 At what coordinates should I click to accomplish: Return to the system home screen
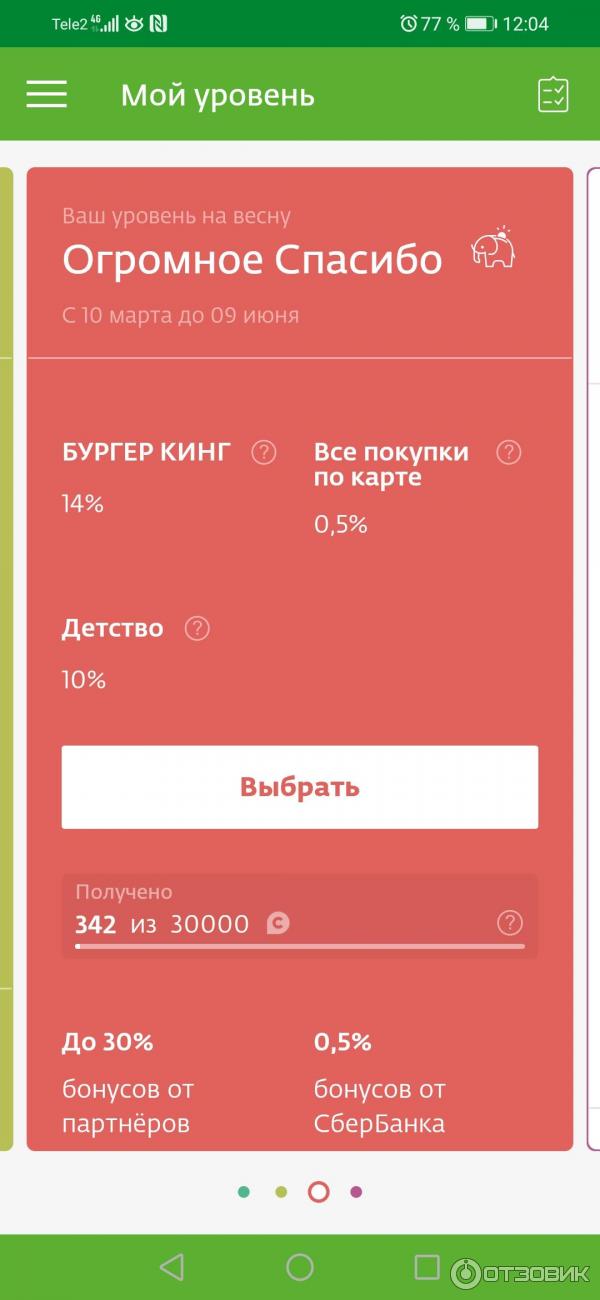[300, 1268]
